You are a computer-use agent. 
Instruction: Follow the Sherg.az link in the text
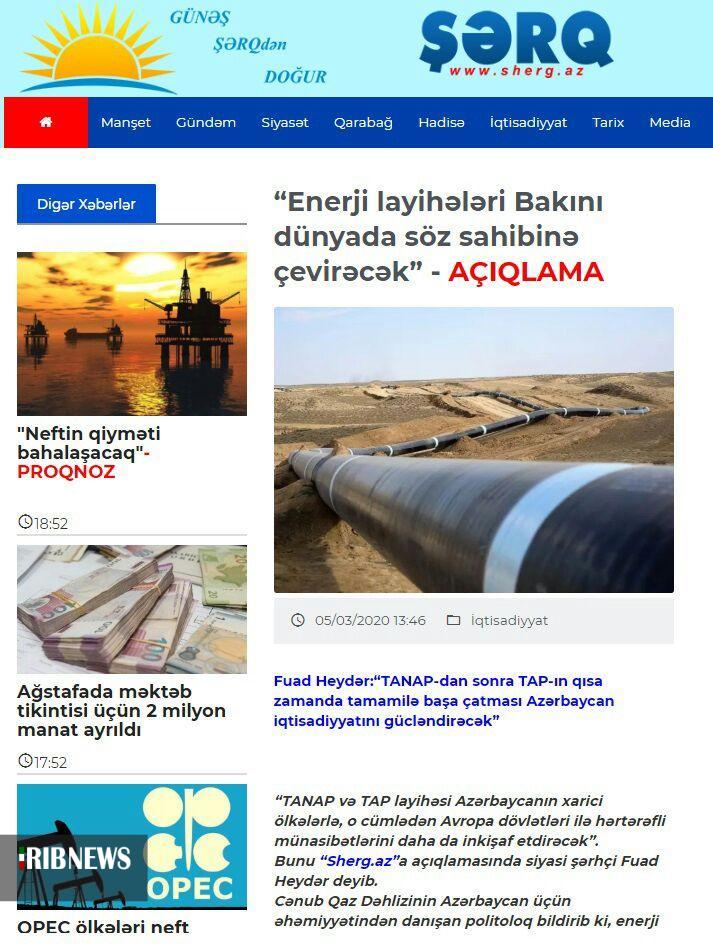pos(357,860)
